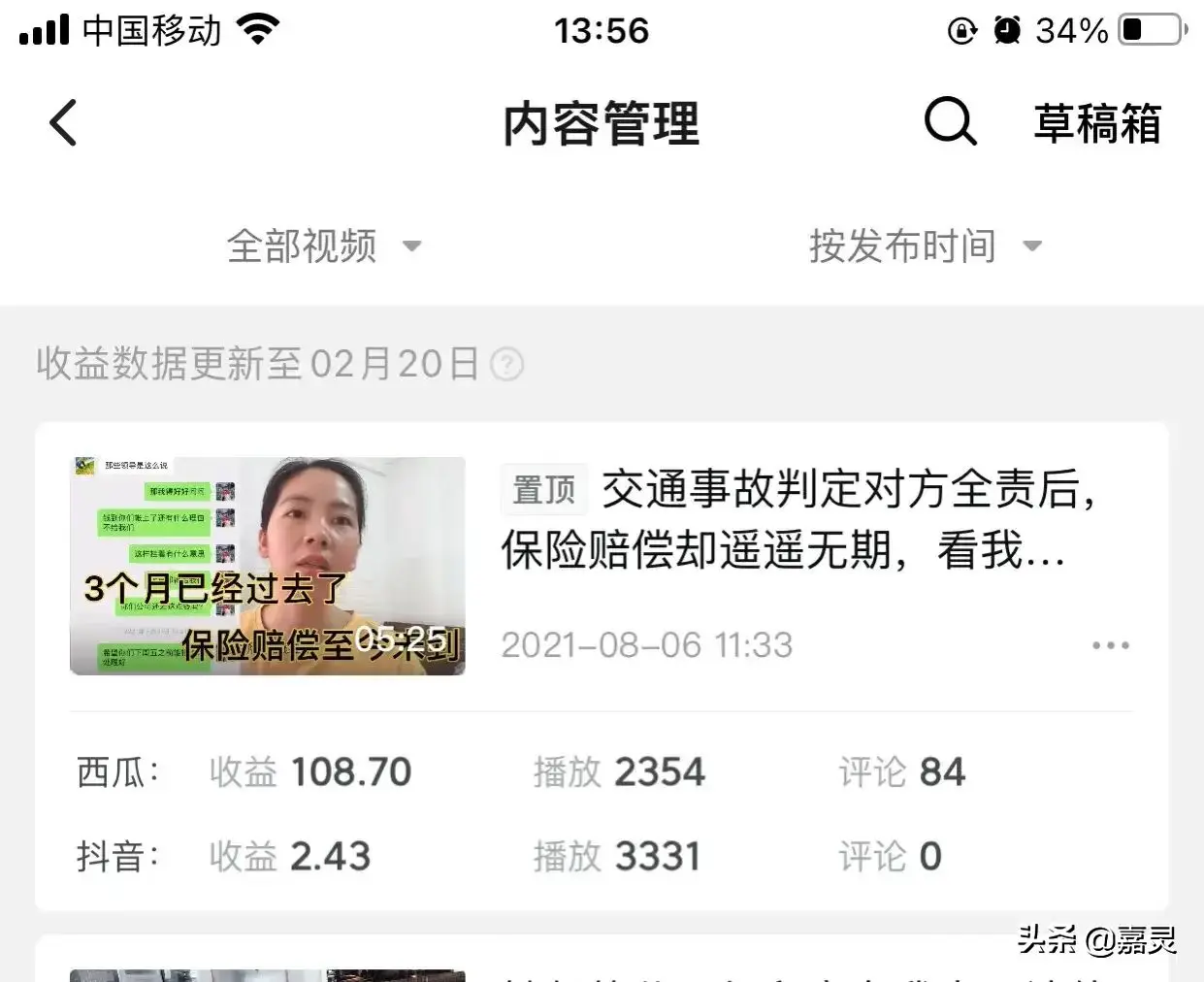The image size is (1204, 982).
Task: Expand the 按发布时间 sort dropdown
Action: pyautogui.click(x=925, y=246)
